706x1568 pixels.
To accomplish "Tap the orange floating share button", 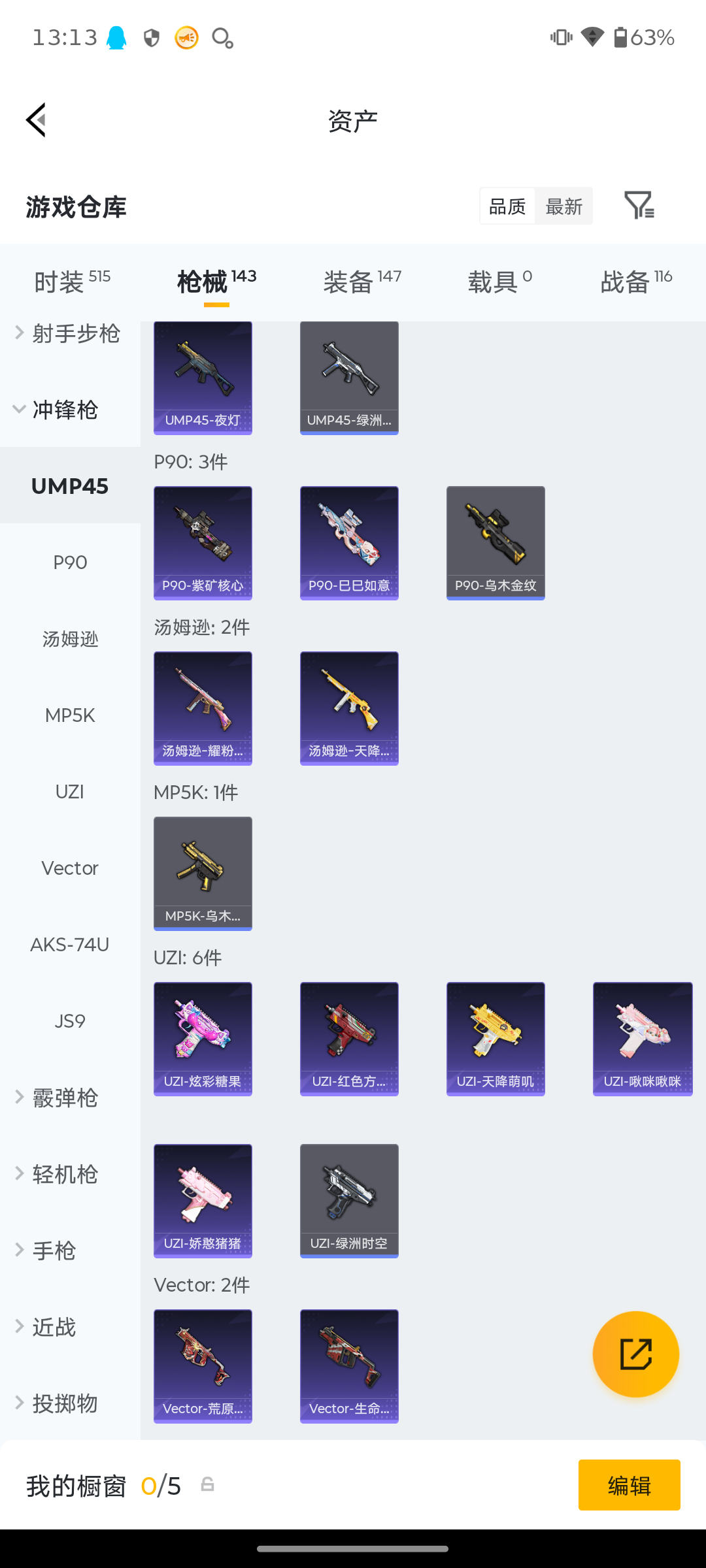I will (x=635, y=1354).
